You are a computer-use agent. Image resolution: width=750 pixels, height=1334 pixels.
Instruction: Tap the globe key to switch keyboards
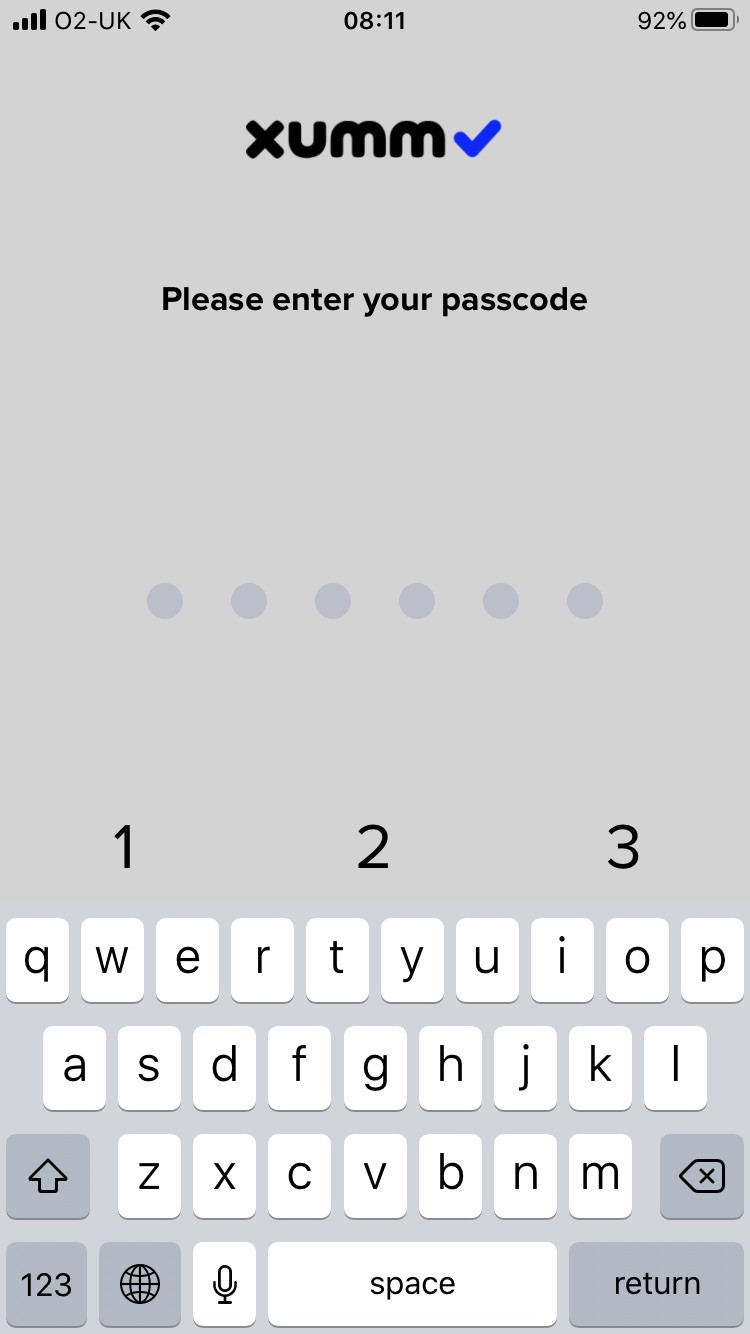click(139, 1283)
